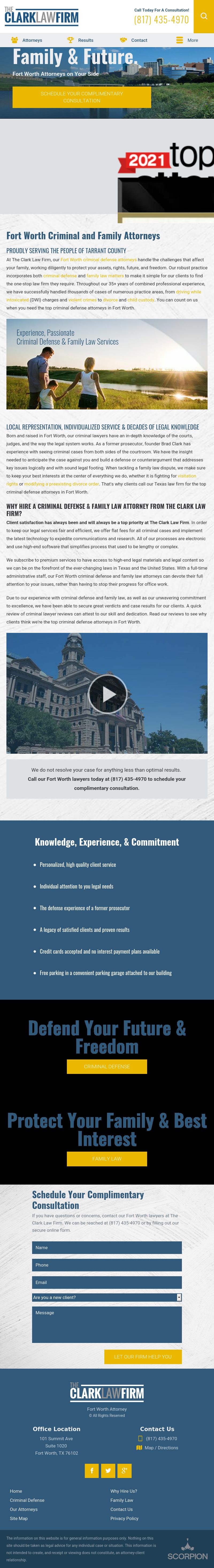Play the courthouse video
This screenshot has width=214, height=1568.
coord(107,693)
